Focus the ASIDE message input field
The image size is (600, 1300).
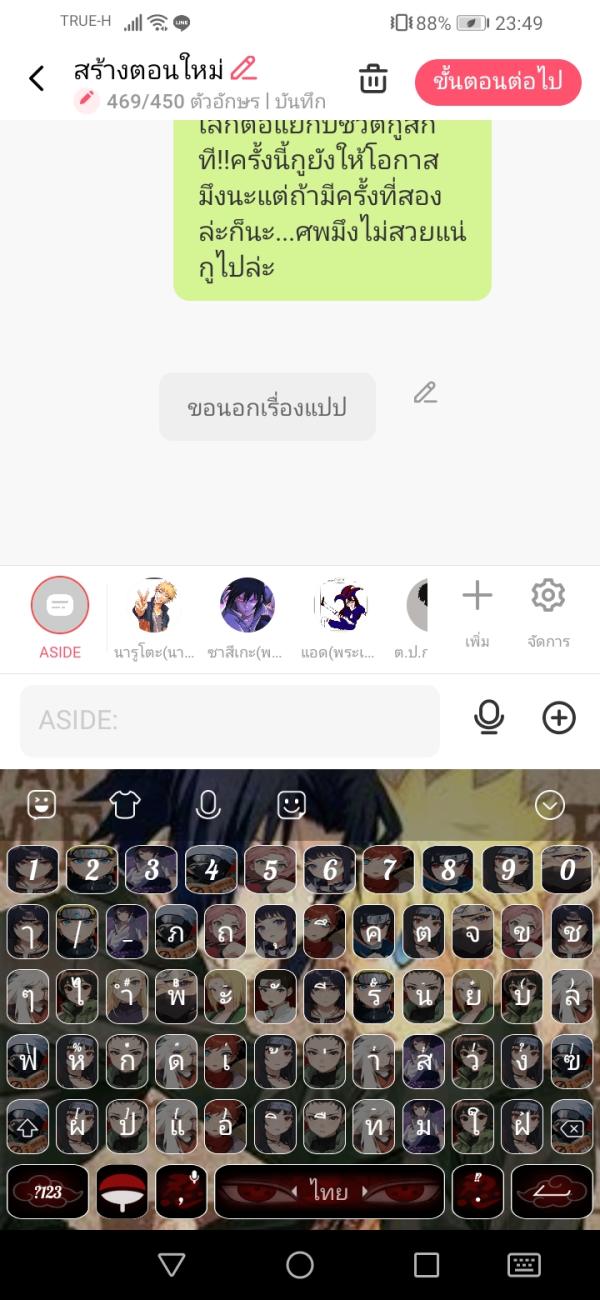[230, 720]
